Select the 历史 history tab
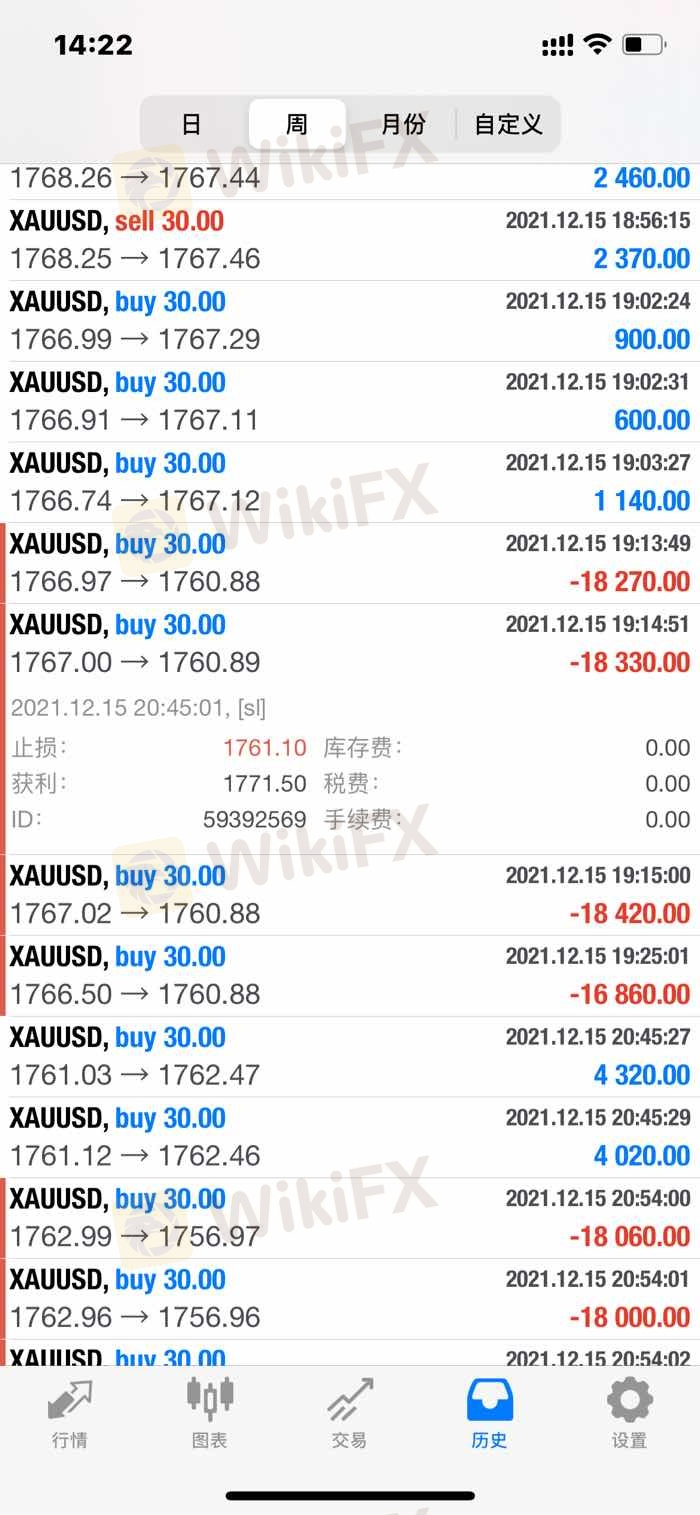This screenshot has width=700, height=1515. pos(490,1414)
